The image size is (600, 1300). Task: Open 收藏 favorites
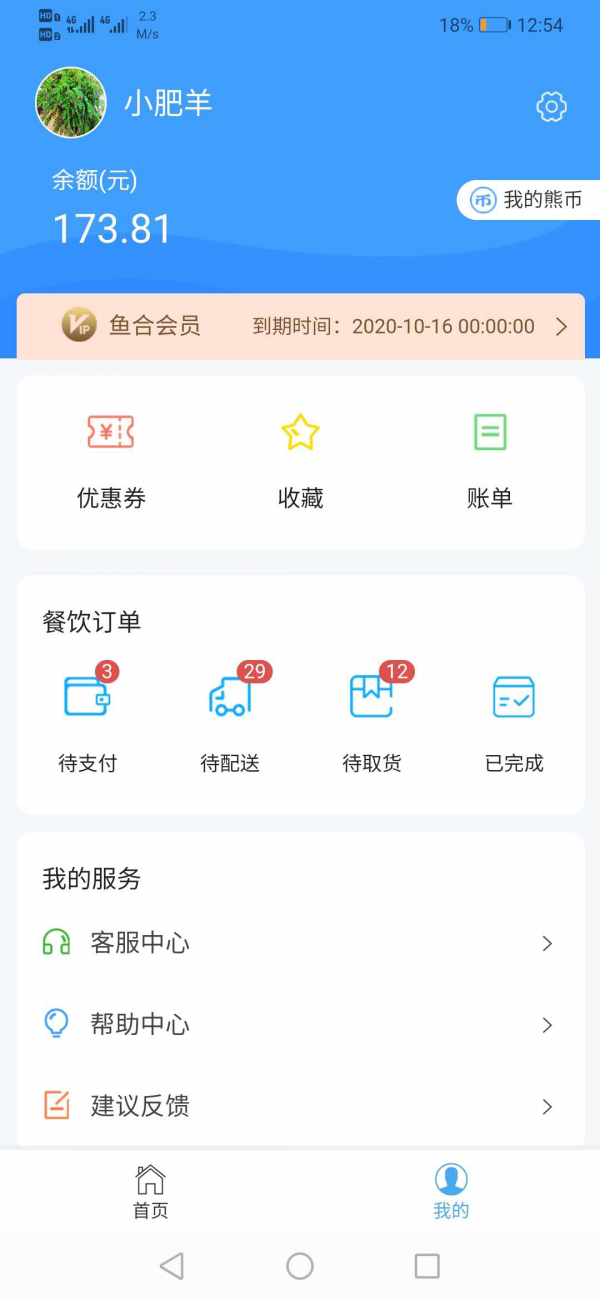coord(300,460)
